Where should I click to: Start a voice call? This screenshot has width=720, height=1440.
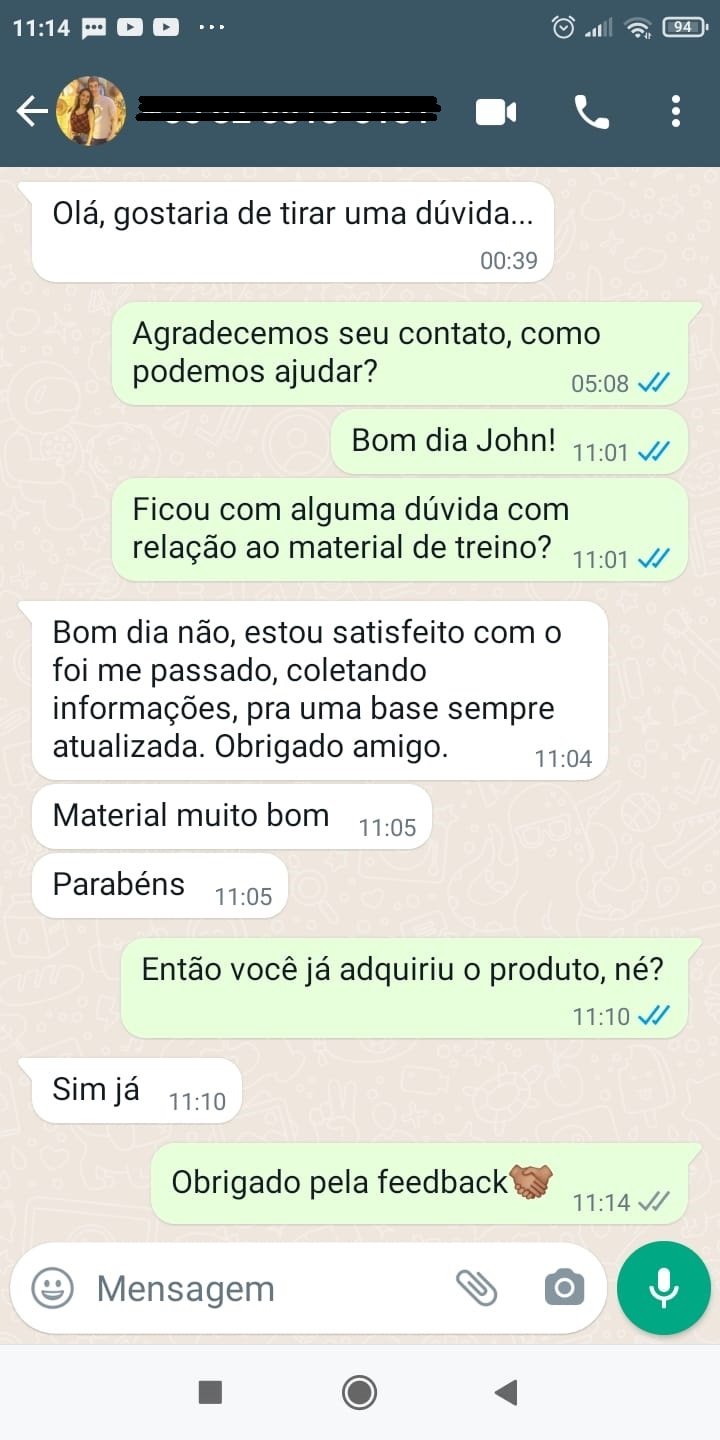pos(592,111)
